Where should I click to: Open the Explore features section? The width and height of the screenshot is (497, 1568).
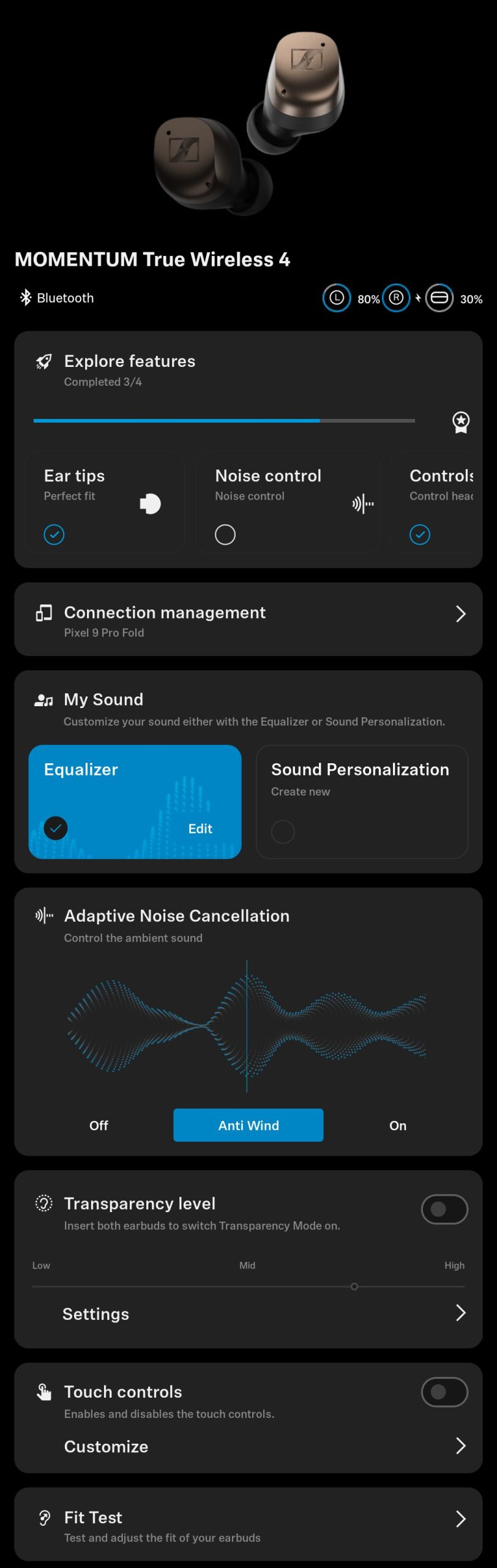click(130, 369)
